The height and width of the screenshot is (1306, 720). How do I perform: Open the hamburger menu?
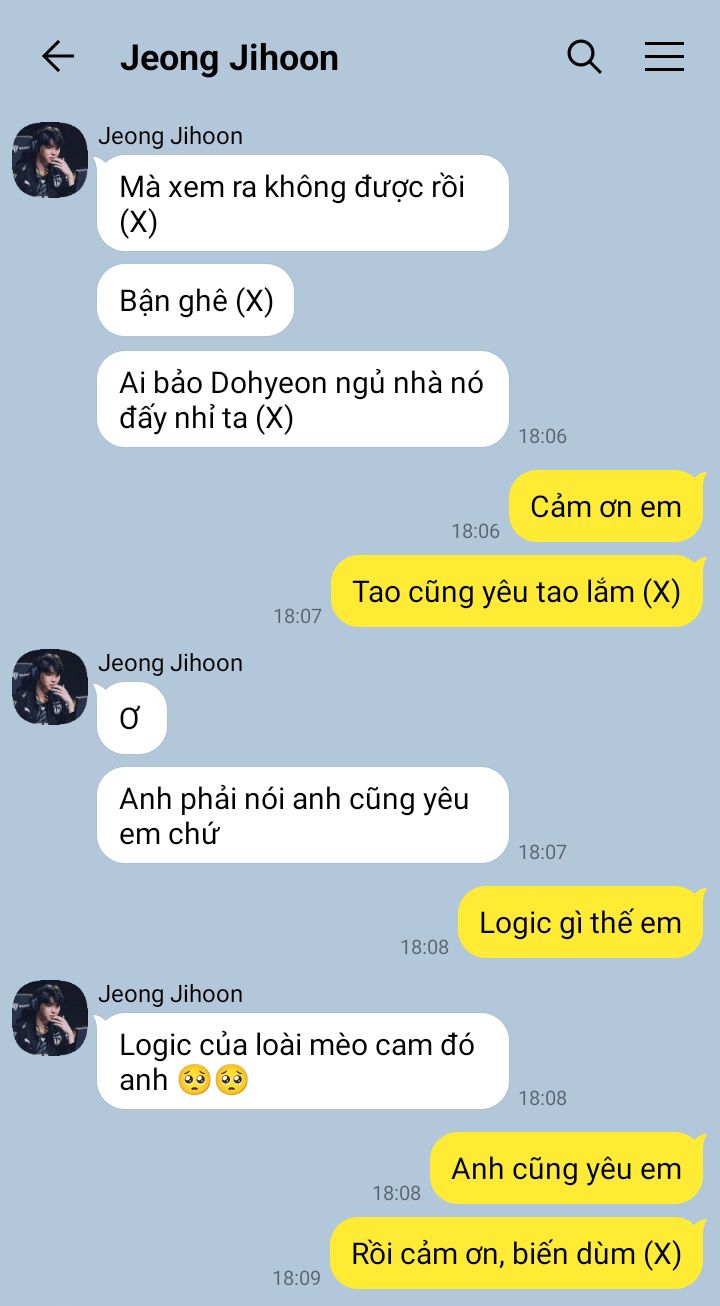664,57
